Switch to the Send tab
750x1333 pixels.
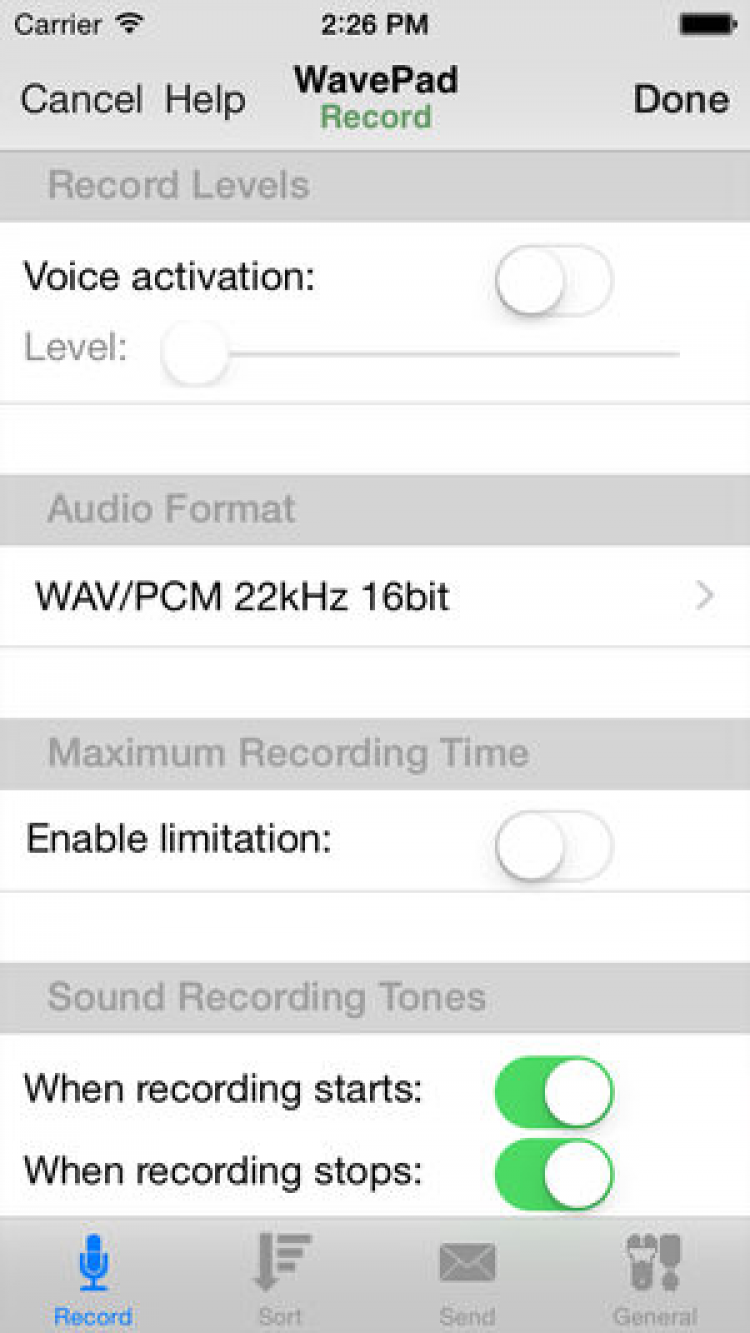click(x=467, y=1278)
